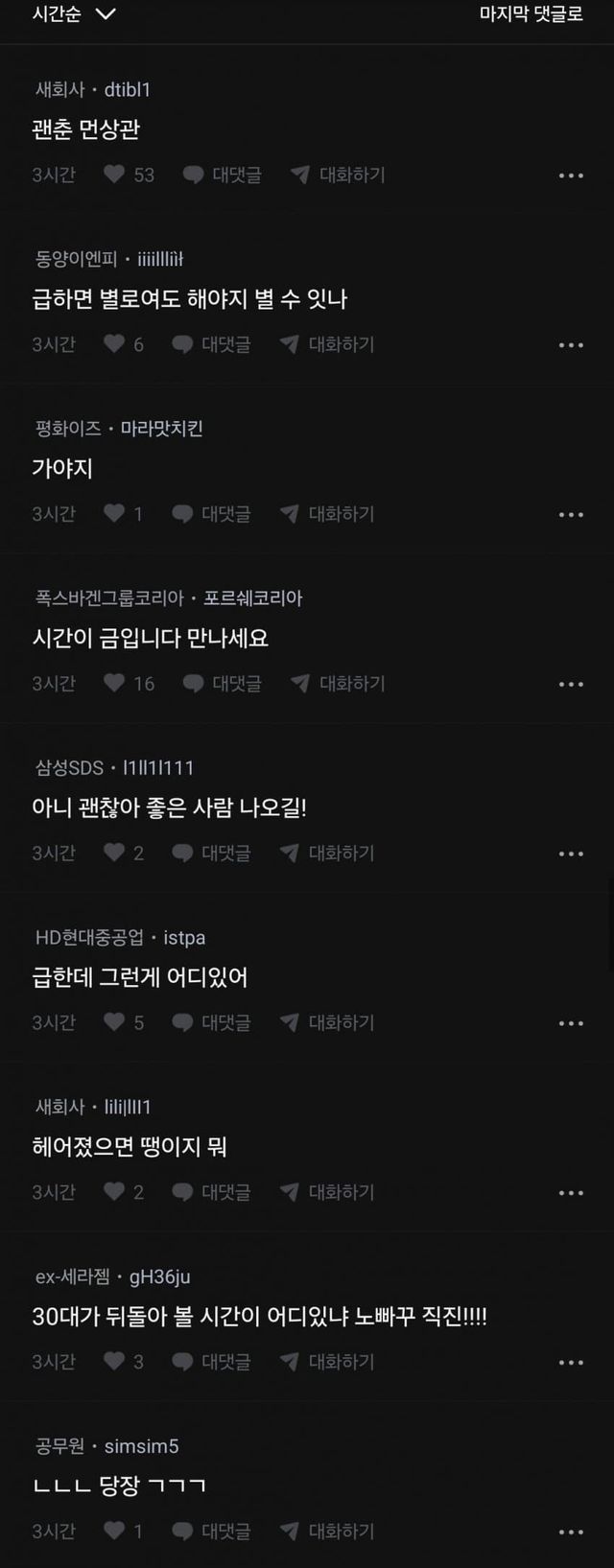
Task: Like the comment '헤어졌으면 땡이지 뭐'
Action: pyautogui.click(x=115, y=1192)
